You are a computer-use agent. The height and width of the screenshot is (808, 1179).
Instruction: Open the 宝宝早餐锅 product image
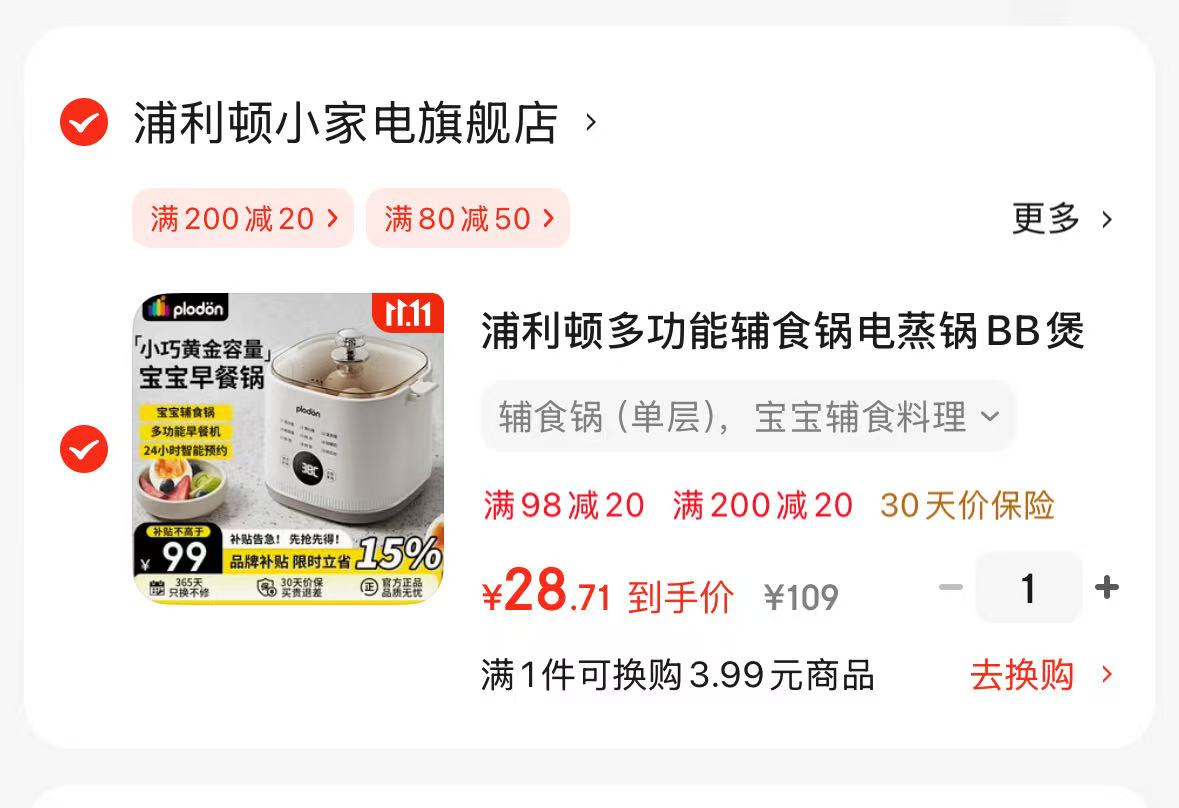[x=289, y=448]
